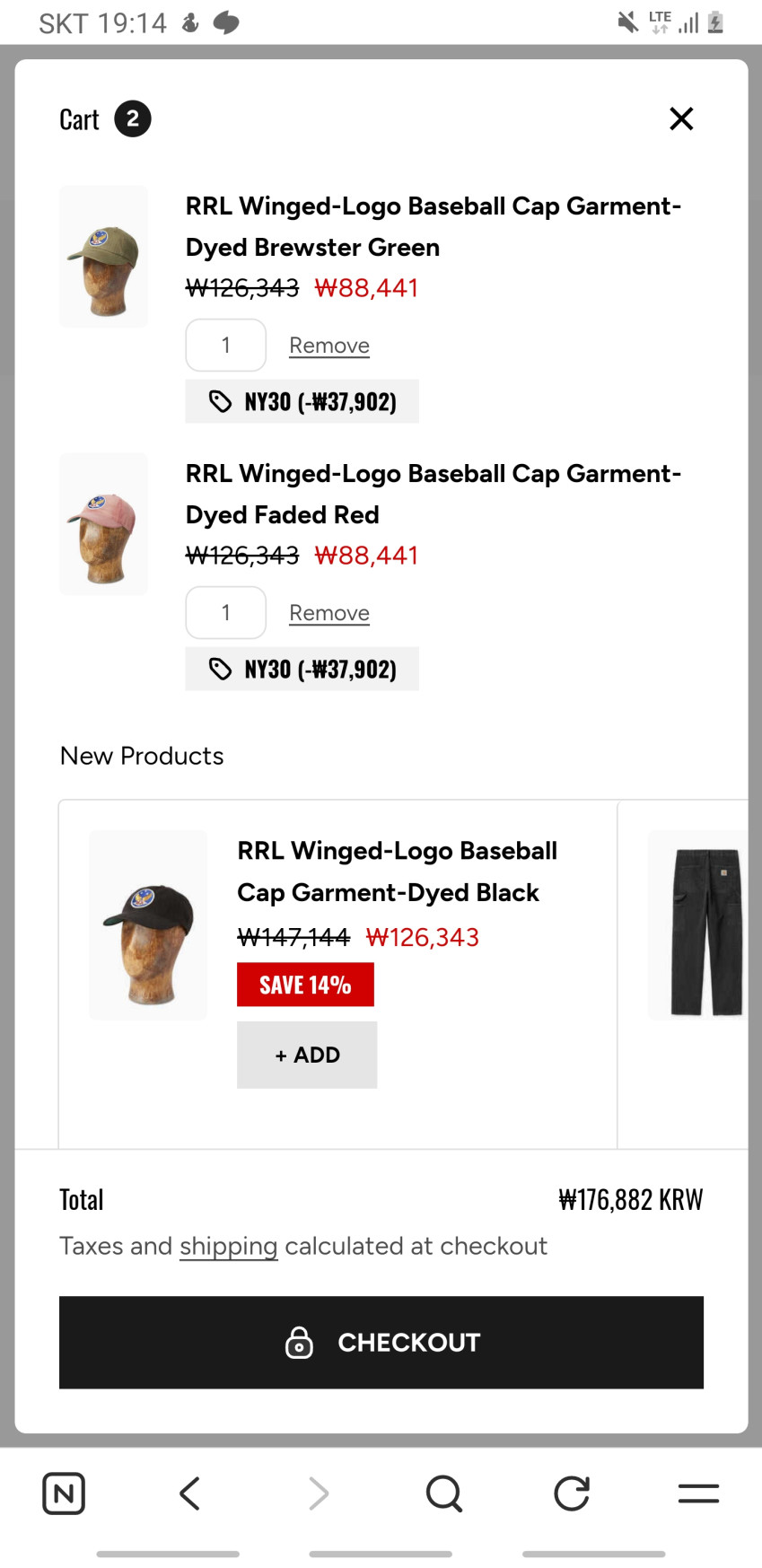The image size is (762, 1568).
Task: Proceed to Checkout
Action: pos(381,1342)
